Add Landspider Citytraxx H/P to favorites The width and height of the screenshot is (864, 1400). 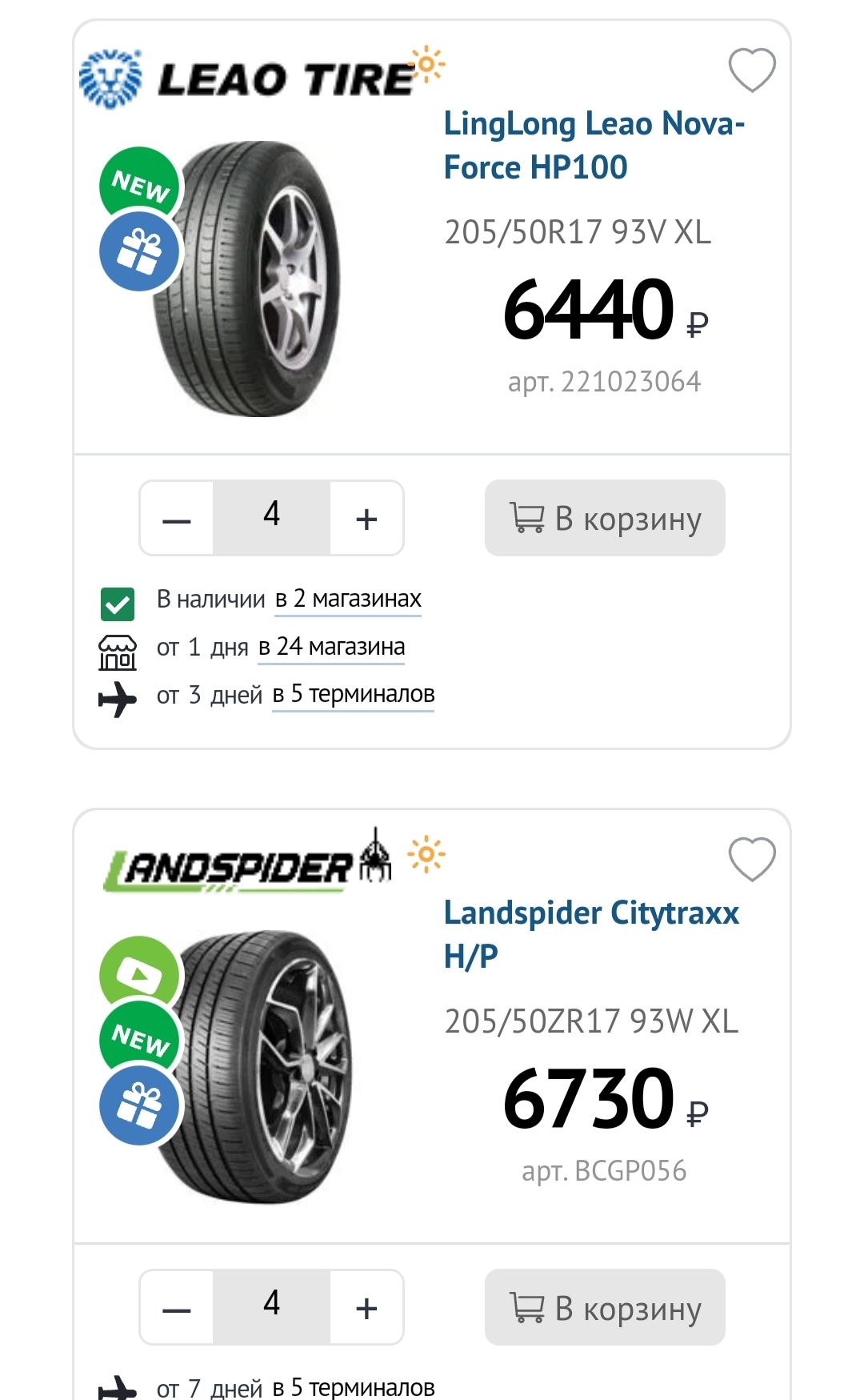(x=752, y=859)
